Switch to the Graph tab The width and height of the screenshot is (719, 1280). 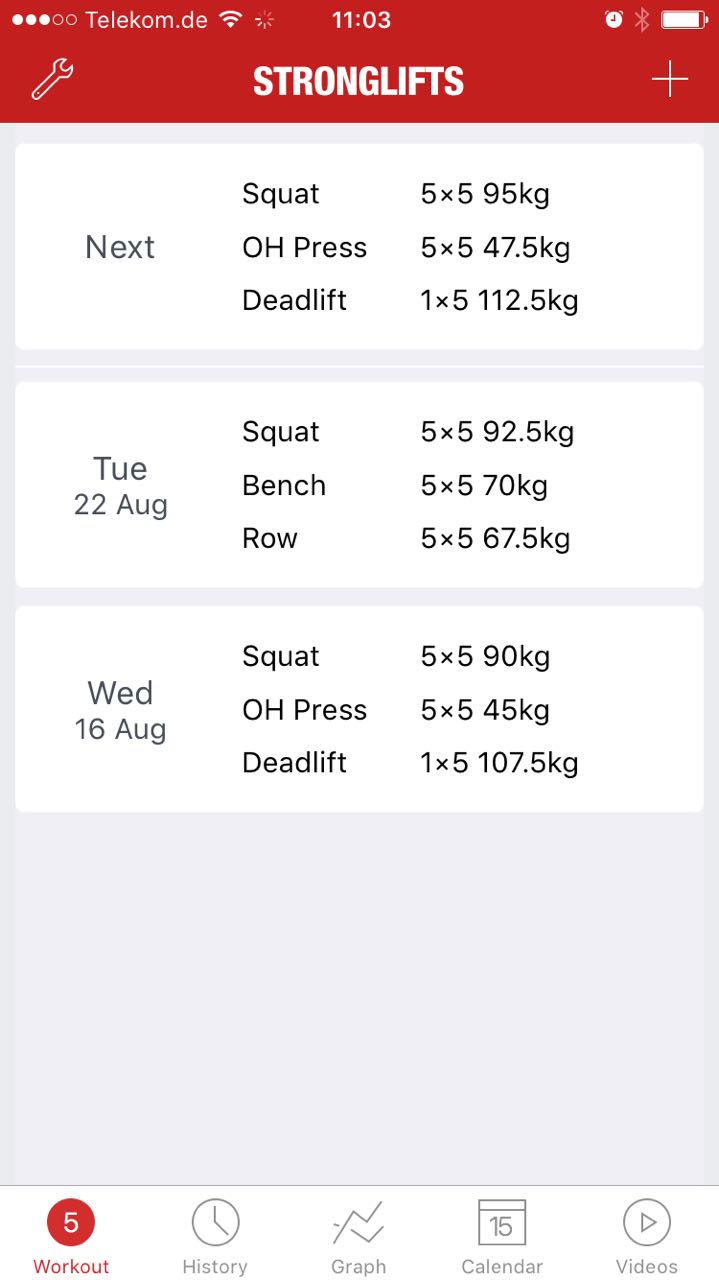click(358, 1236)
